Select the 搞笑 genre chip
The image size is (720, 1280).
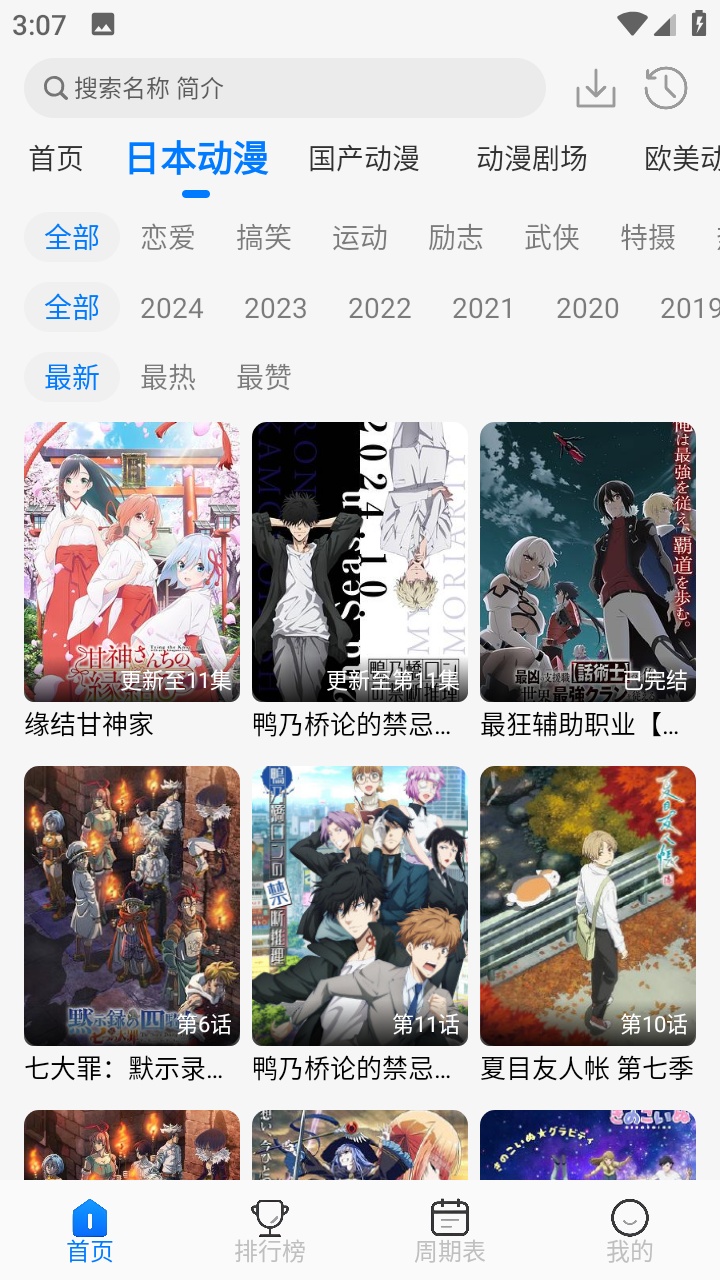tap(264, 237)
